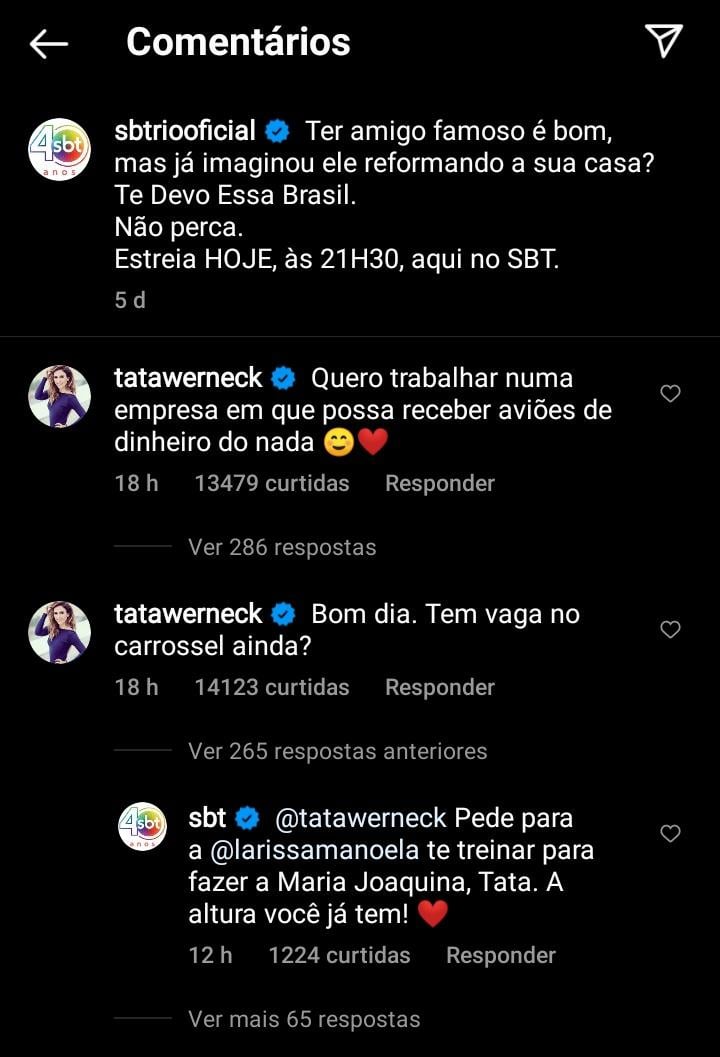The height and width of the screenshot is (1057, 720).
Task: Share post via the paper plane icon
Action: click(664, 41)
